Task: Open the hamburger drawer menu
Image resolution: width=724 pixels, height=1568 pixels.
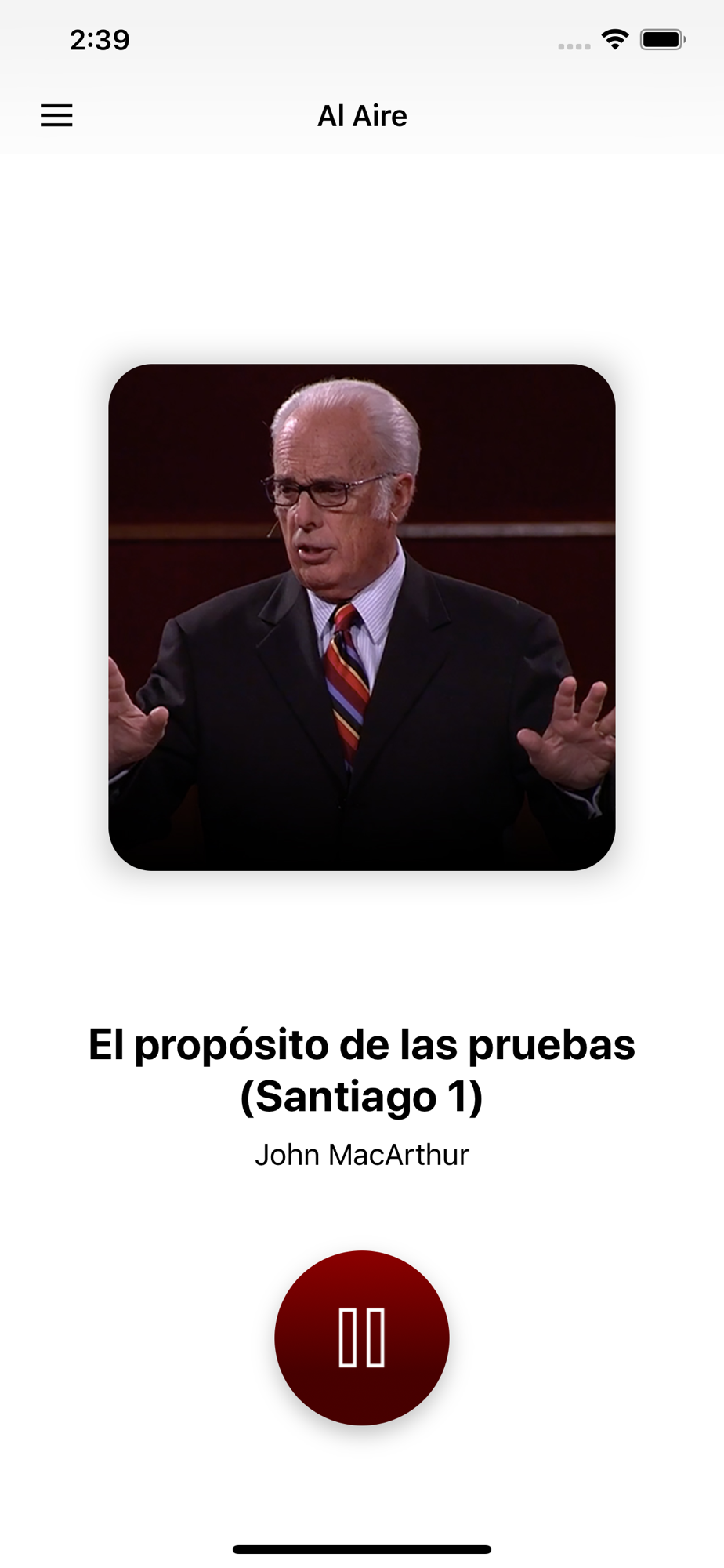Action: pyautogui.click(x=56, y=116)
